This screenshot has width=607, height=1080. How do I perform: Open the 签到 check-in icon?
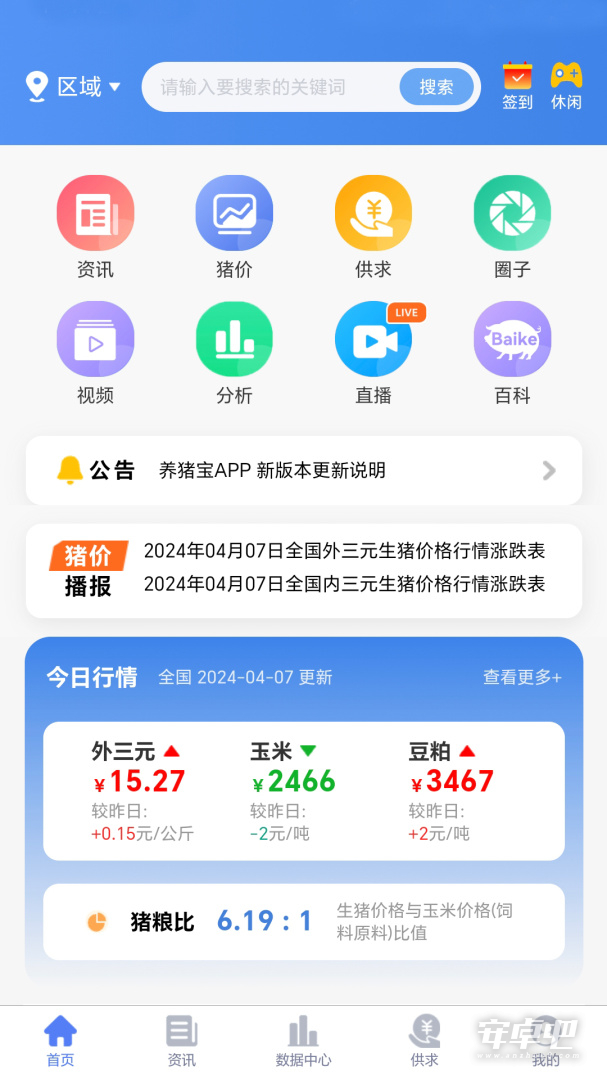517,86
